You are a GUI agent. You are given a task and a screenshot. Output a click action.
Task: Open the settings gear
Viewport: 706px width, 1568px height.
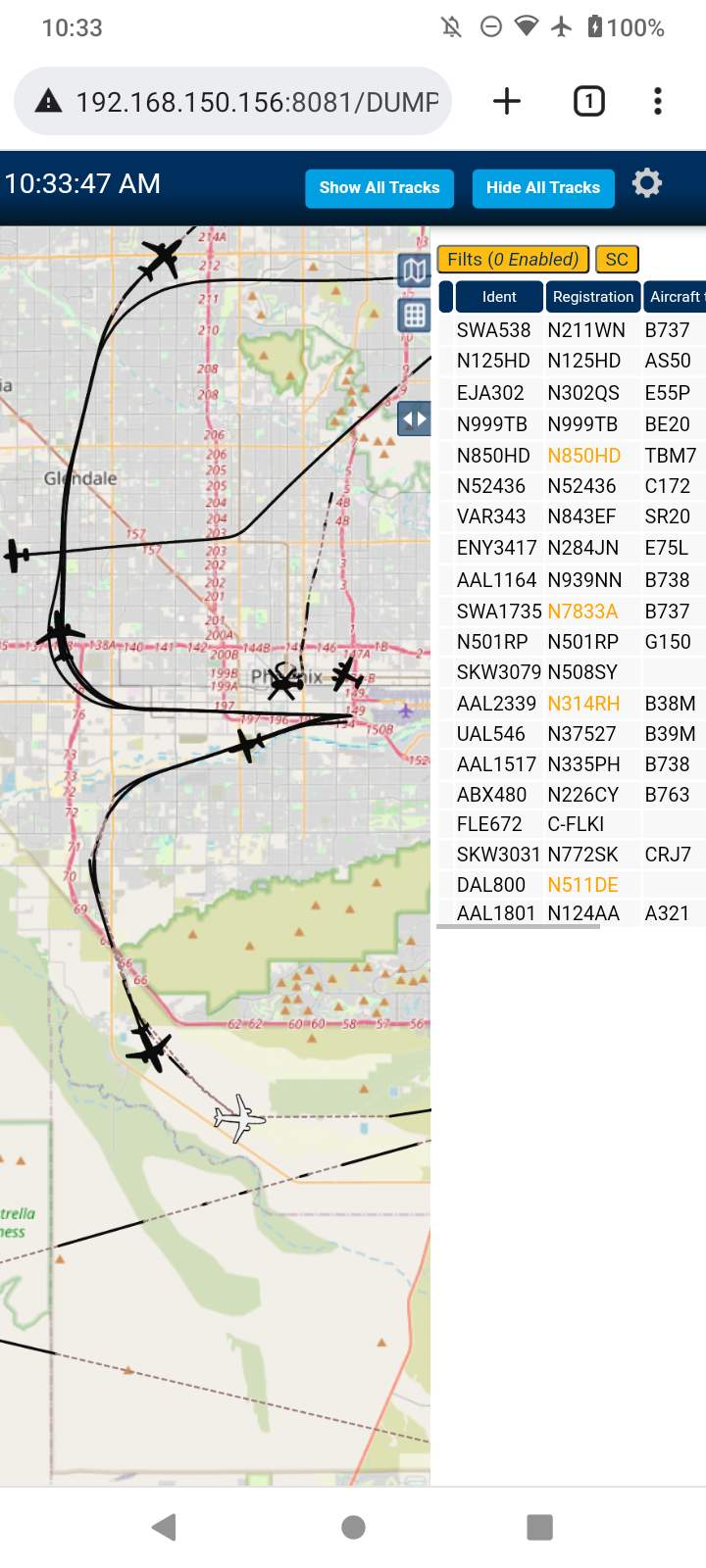(x=647, y=183)
